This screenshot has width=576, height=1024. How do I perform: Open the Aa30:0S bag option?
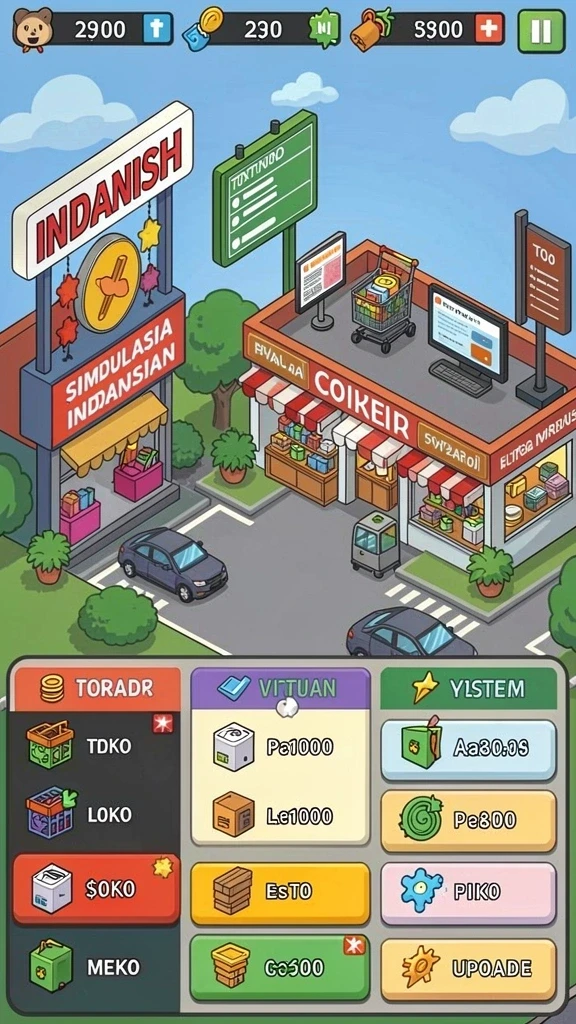click(x=468, y=749)
